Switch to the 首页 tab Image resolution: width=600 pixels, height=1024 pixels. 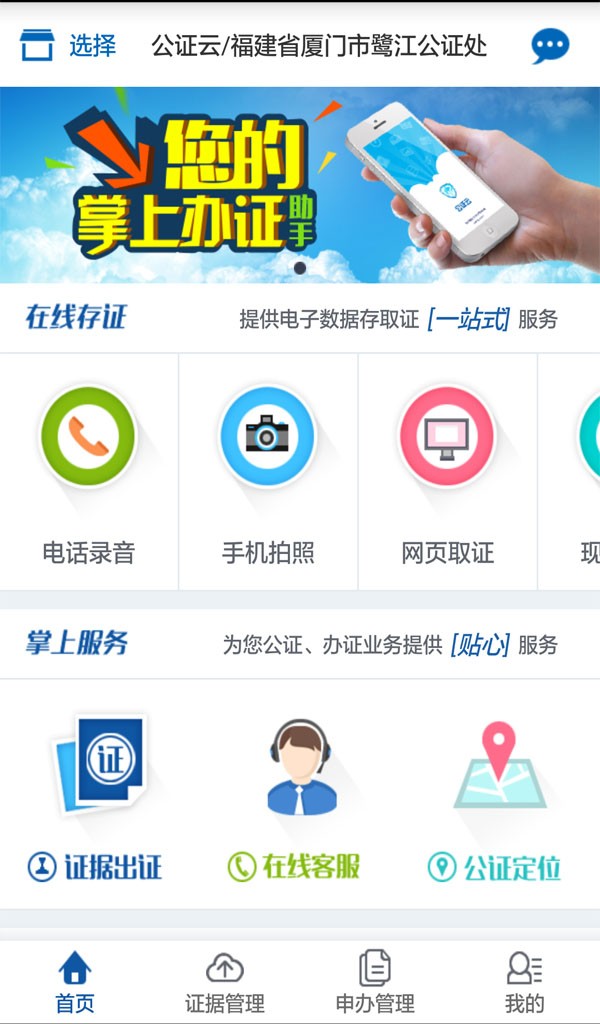click(x=74, y=982)
